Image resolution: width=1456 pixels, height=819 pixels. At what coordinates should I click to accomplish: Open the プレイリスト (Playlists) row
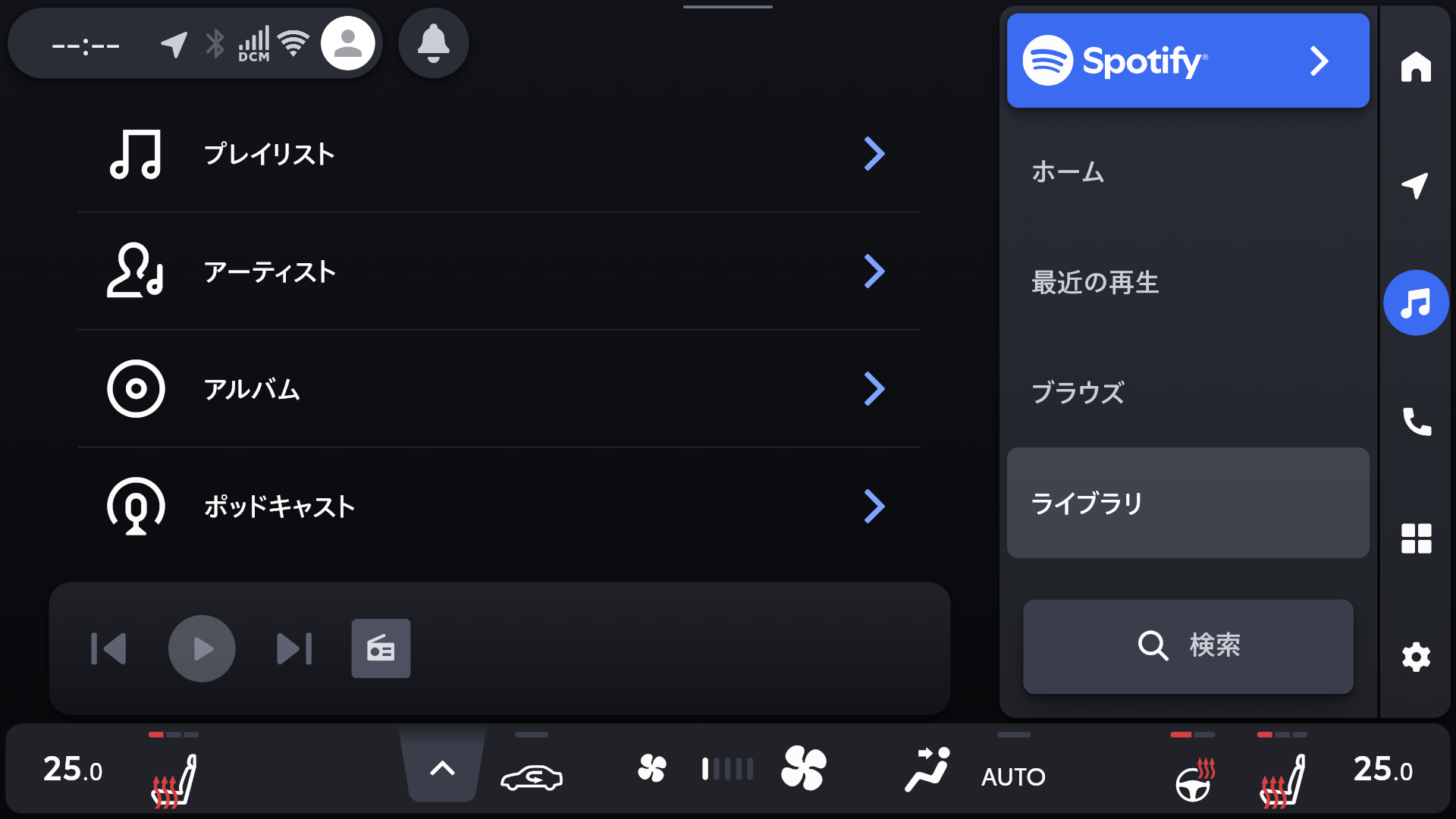499,154
